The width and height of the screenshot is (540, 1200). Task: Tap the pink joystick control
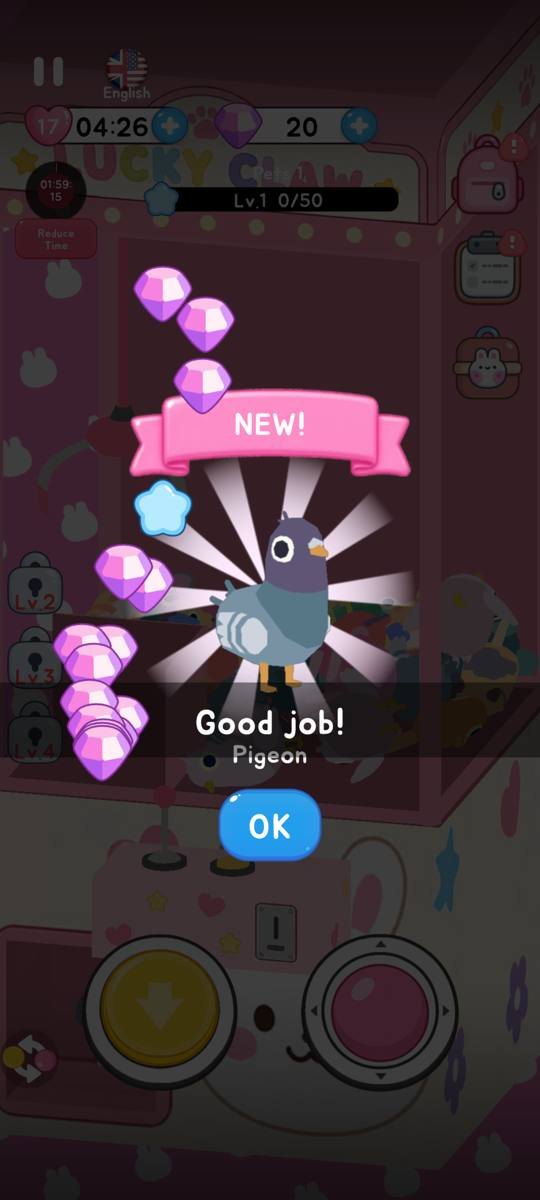(380, 1009)
